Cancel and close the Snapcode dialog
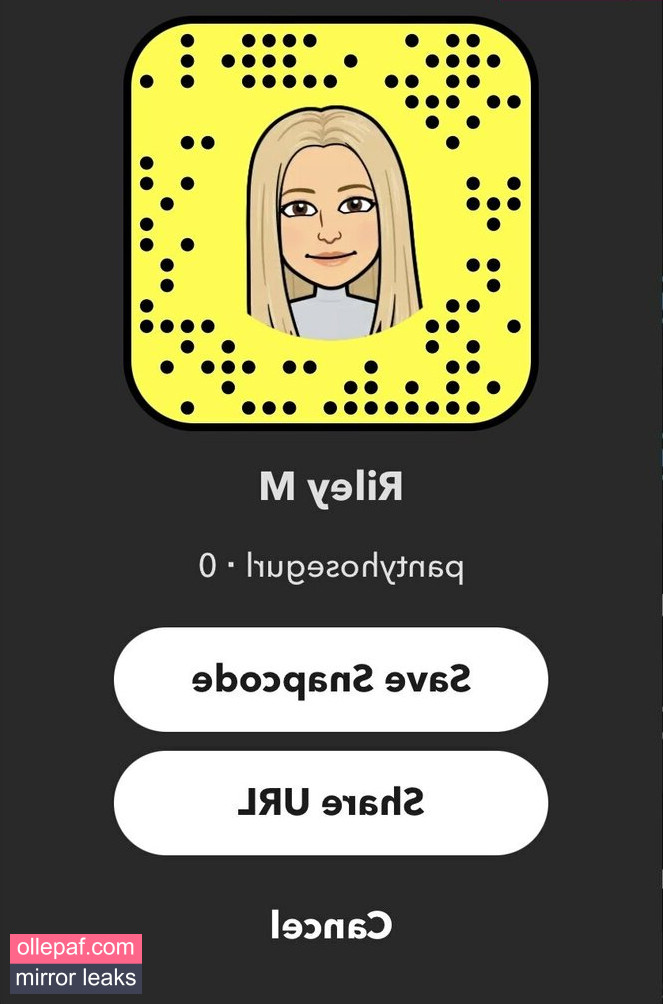Screen dimensions: 663x1004 (x=331, y=925)
